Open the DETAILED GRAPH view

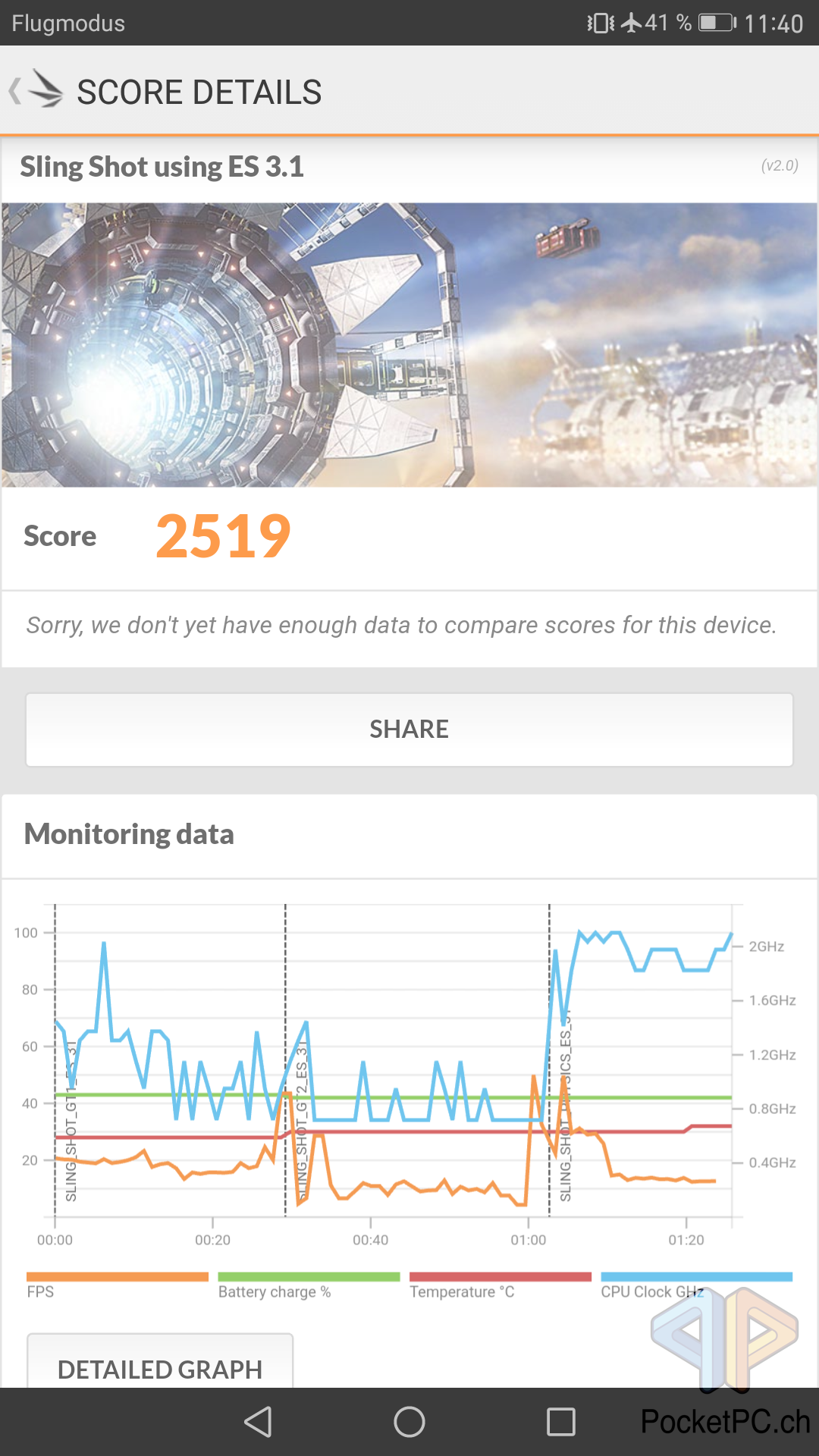[x=160, y=1362]
